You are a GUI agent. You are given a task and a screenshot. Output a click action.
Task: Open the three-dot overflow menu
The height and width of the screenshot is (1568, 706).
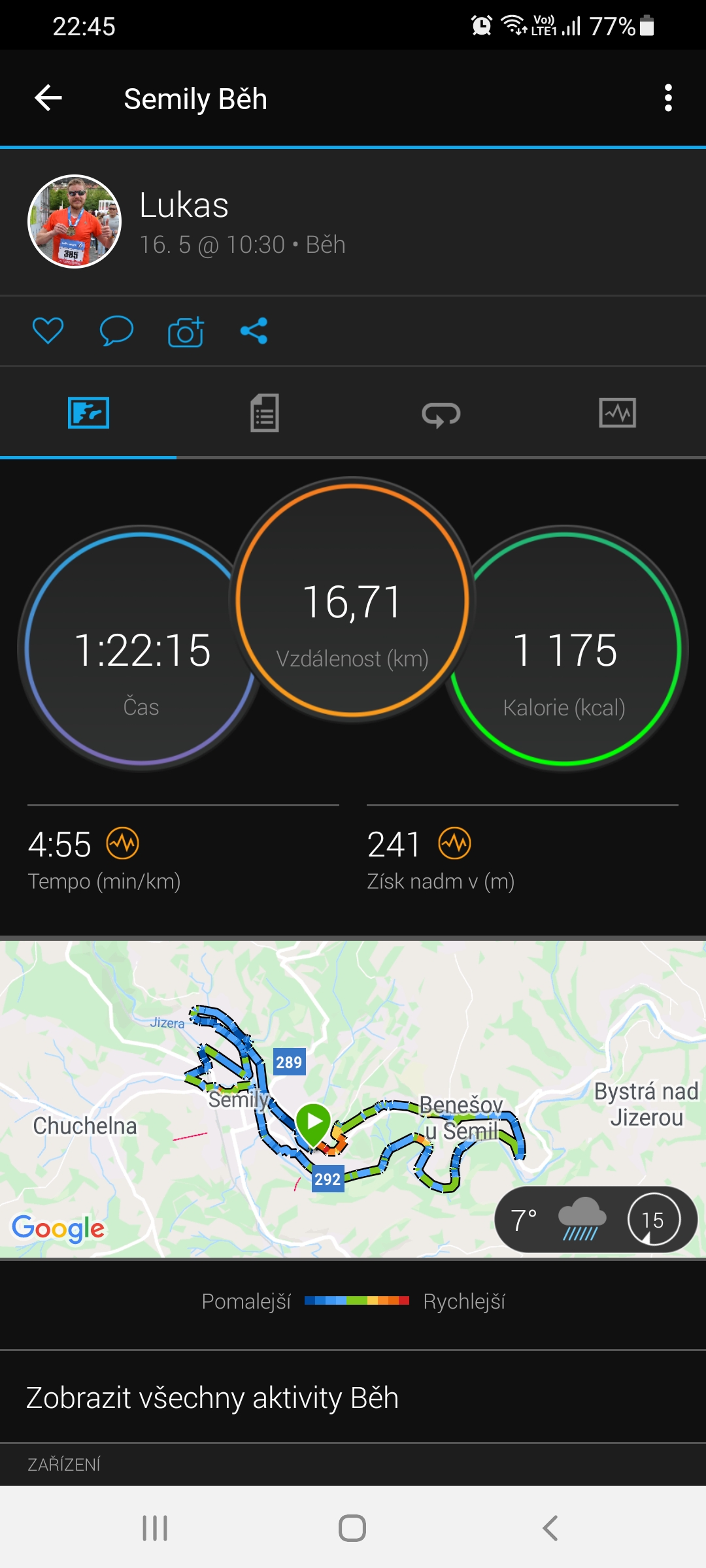tap(668, 98)
